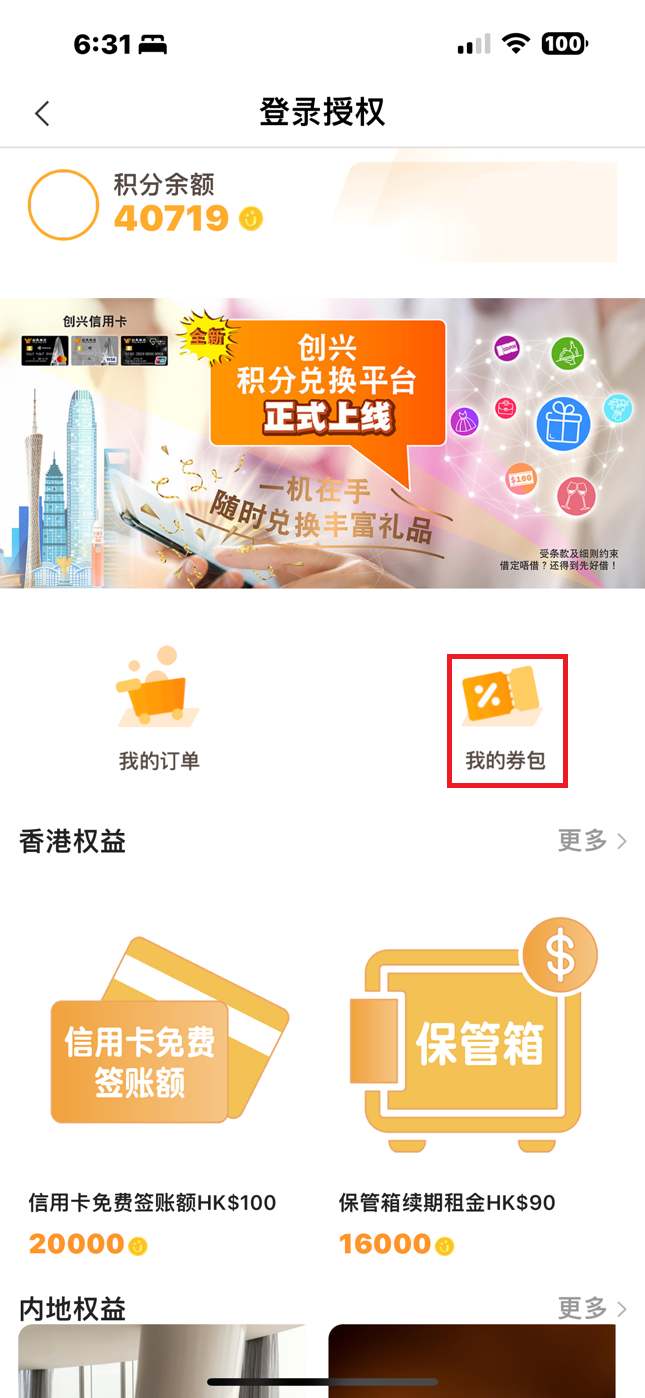Go back from the 登录授权 page
Viewport: 645px width, 1398px height.
click(42, 113)
